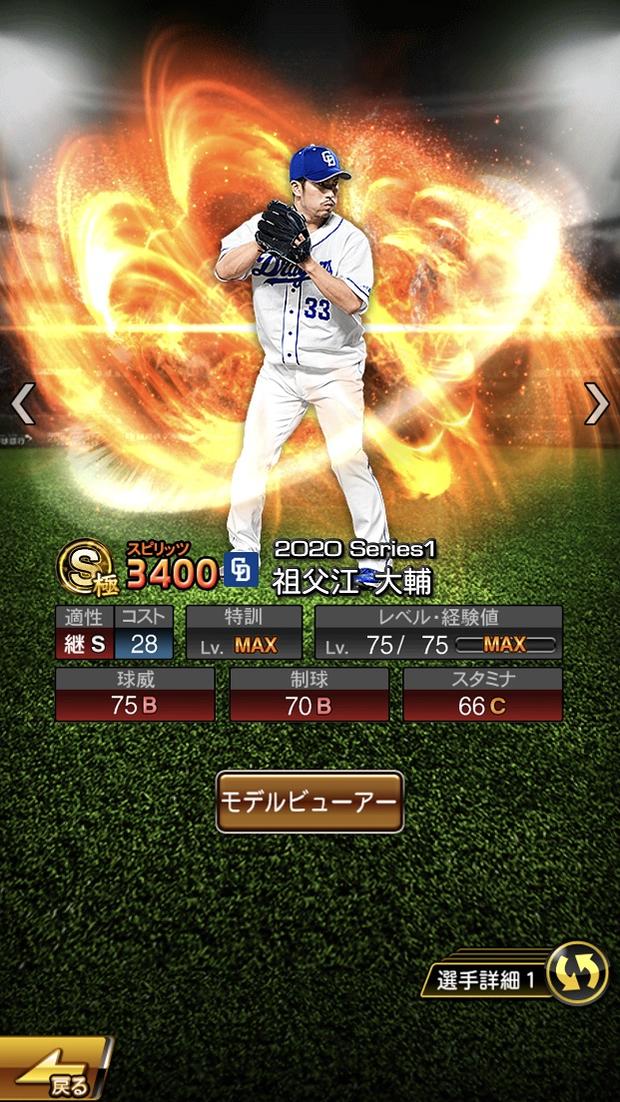This screenshot has width=620, height=1102.
Task: Open the モデルビューアー model viewer
Action: click(310, 802)
